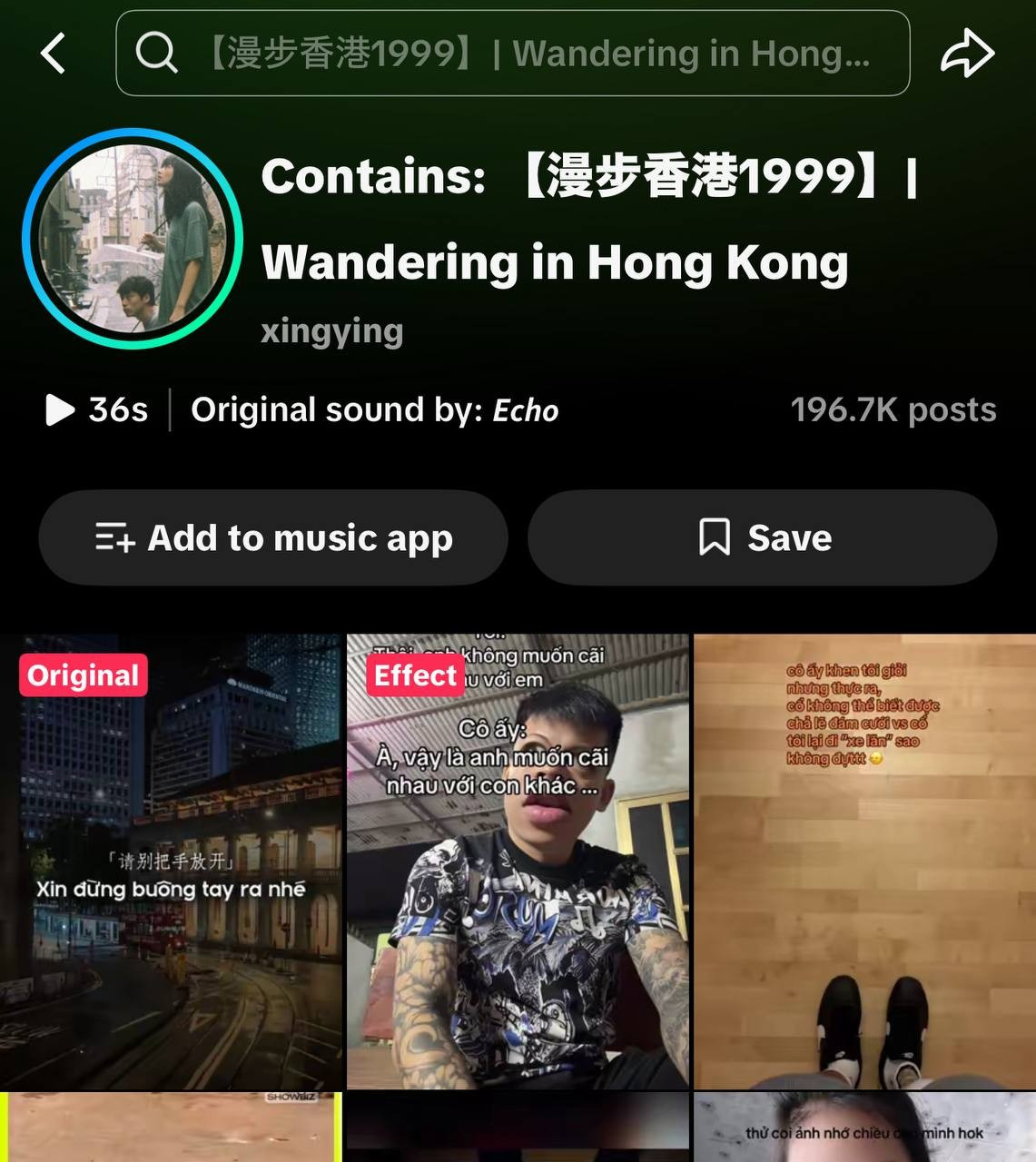Screen dimensions: 1036x1162
Task: Play the sound from the circular cover
Action: (133, 239)
